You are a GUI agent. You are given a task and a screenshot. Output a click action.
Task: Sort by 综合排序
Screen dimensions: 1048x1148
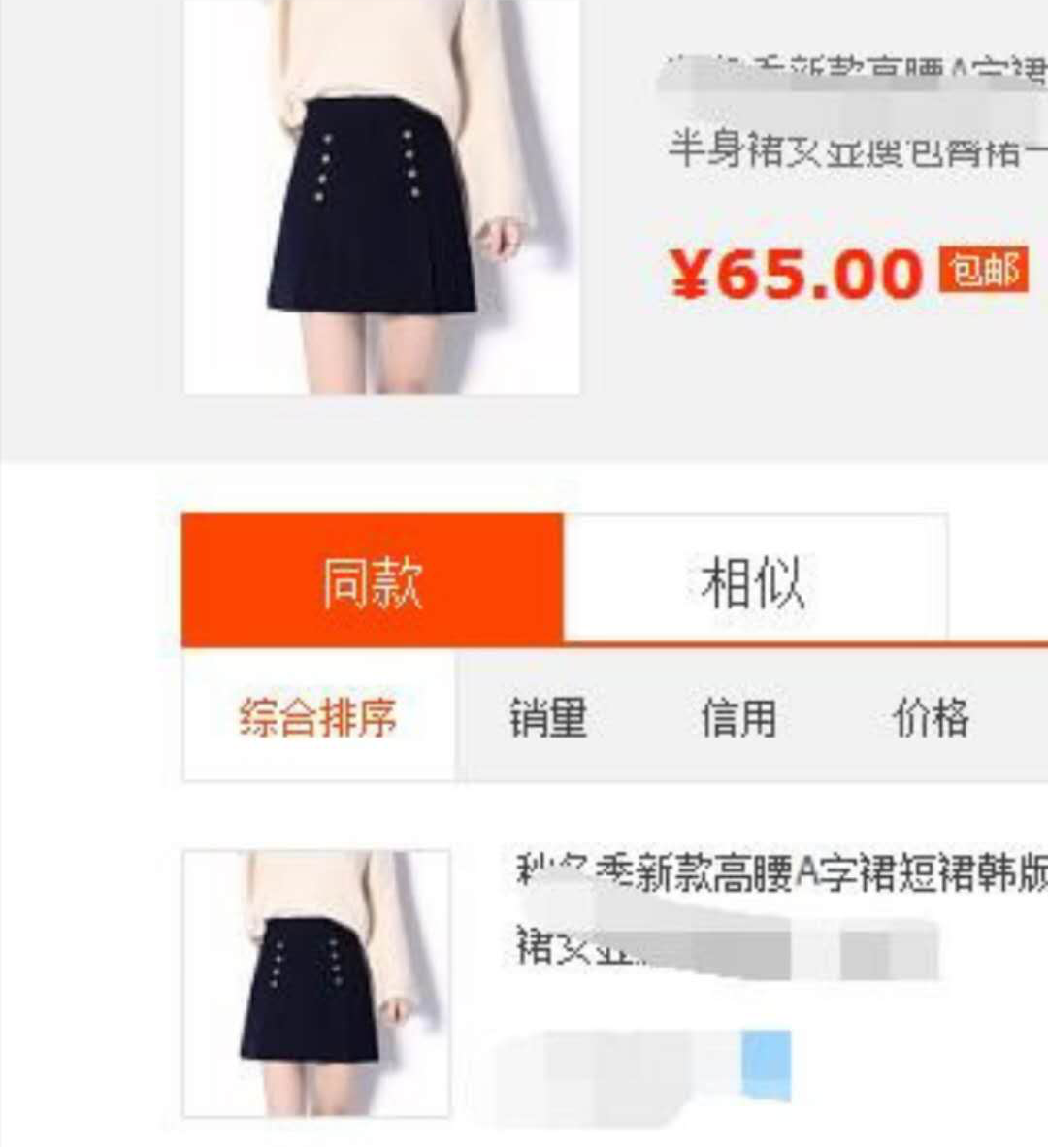pyautogui.click(x=318, y=718)
